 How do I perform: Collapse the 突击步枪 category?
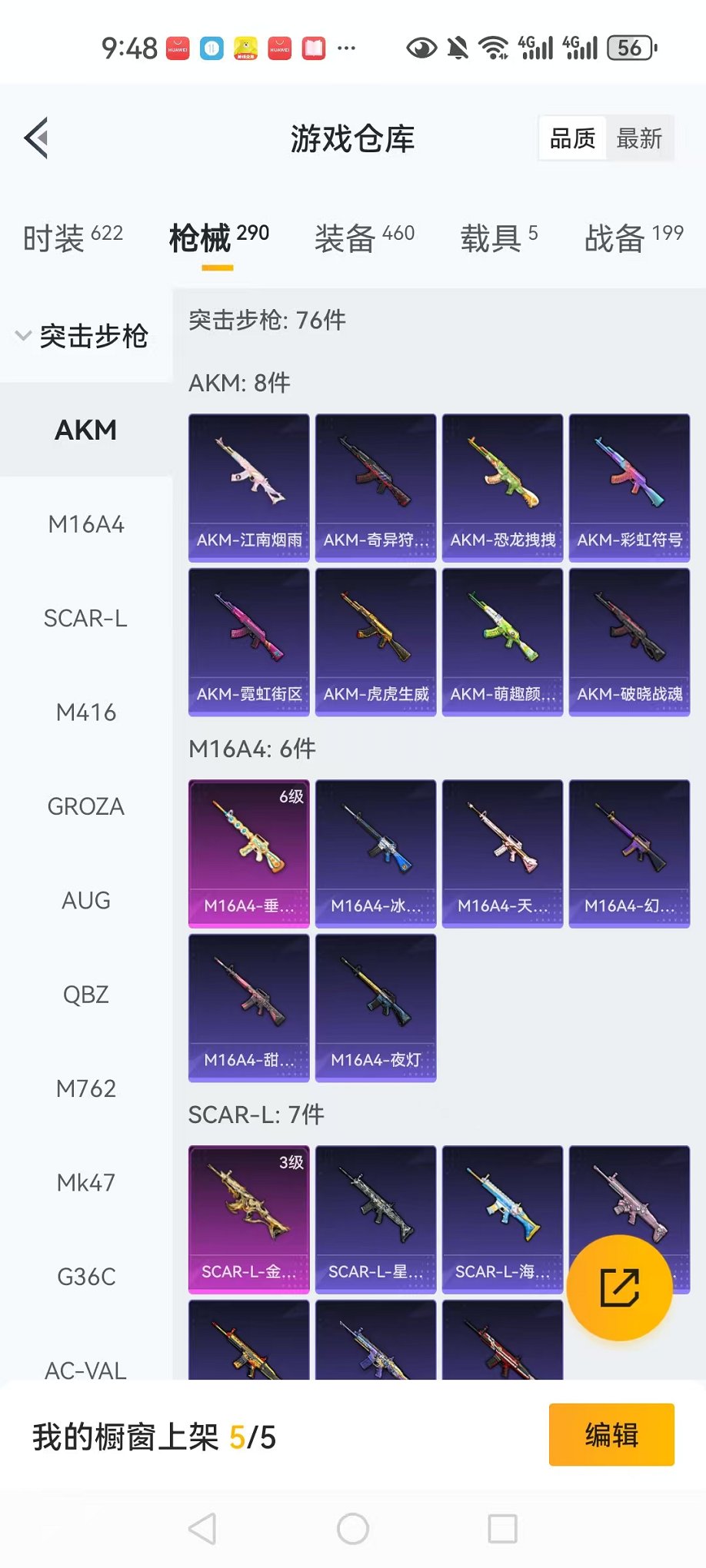[x=83, y=336]
